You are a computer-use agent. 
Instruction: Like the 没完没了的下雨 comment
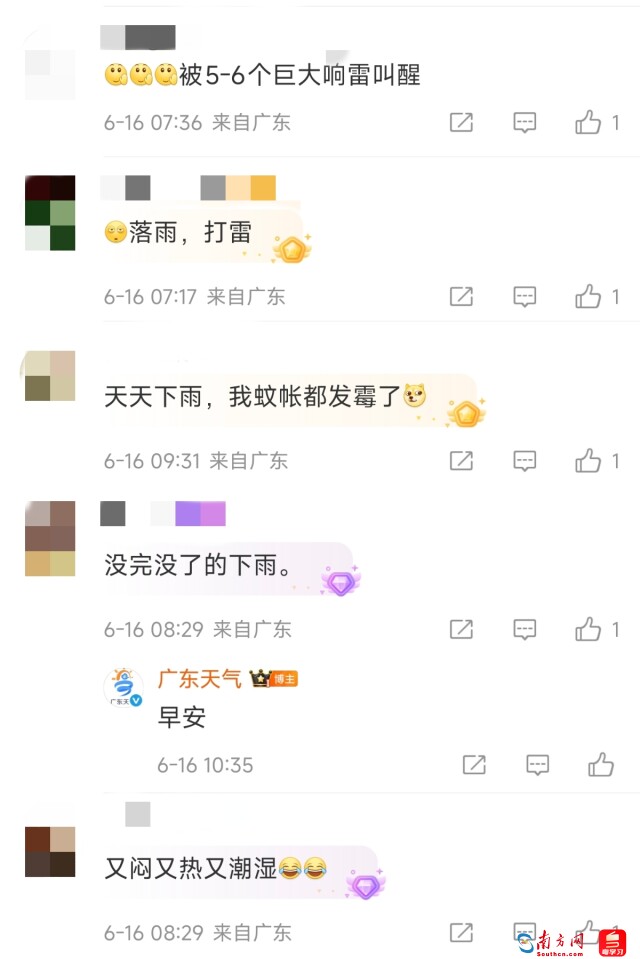(x=588, y=629)
